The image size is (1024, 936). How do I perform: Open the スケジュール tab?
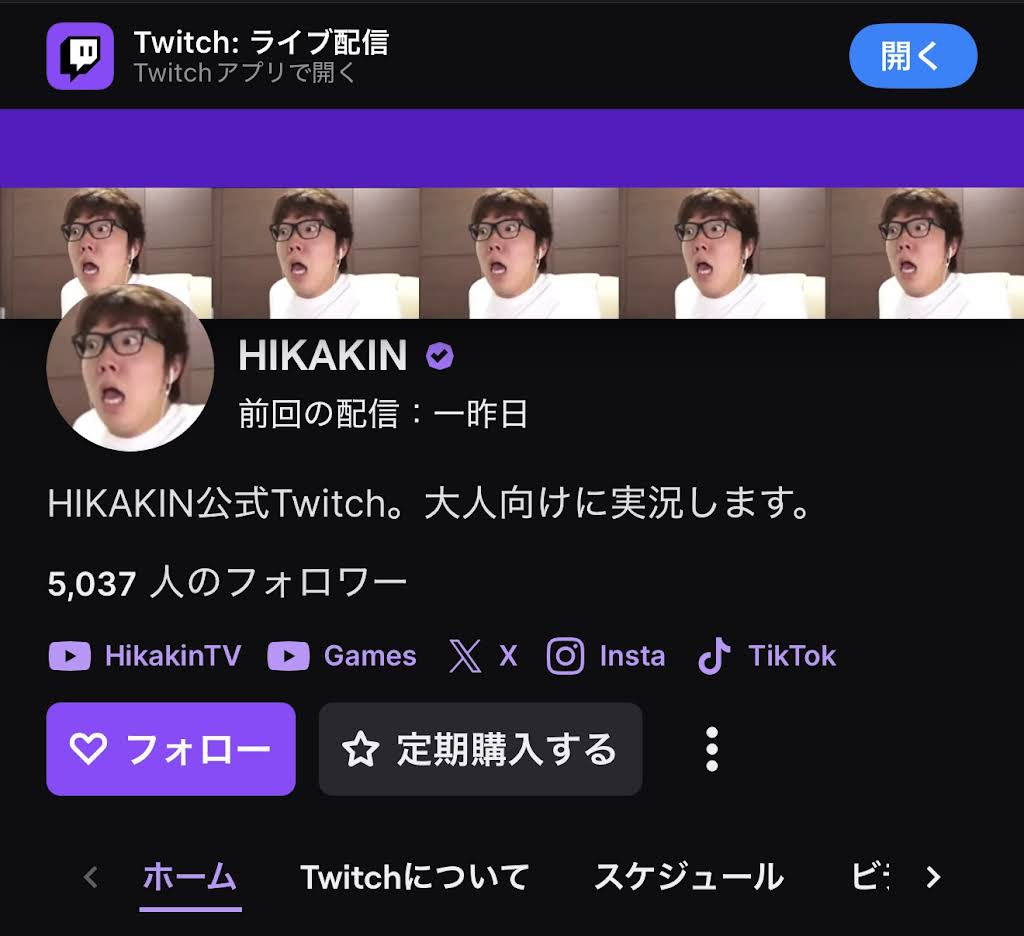coord(689,877)
